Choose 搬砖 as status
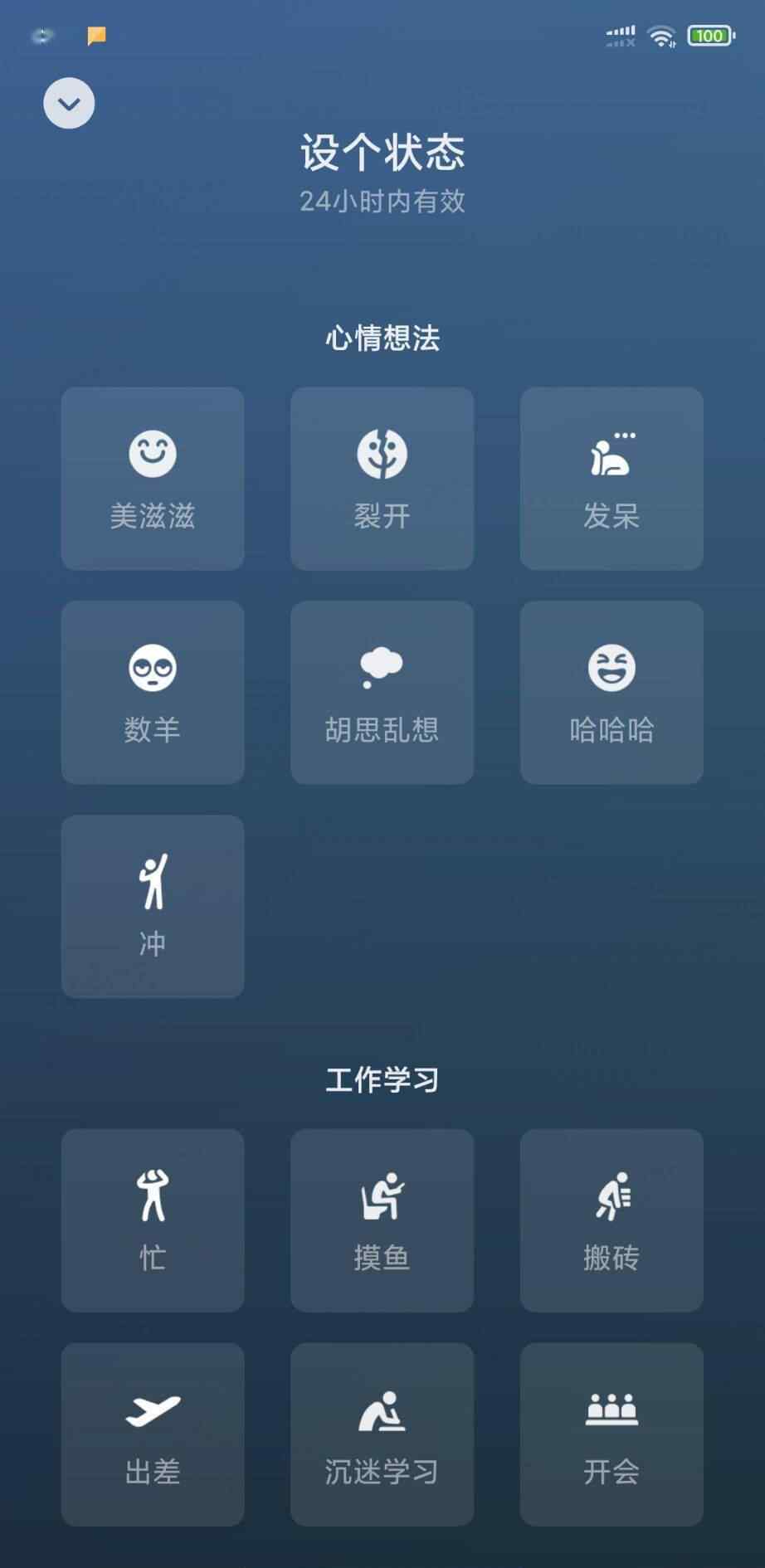The height and width of the screenshot is (1568, 765). 612,1220
